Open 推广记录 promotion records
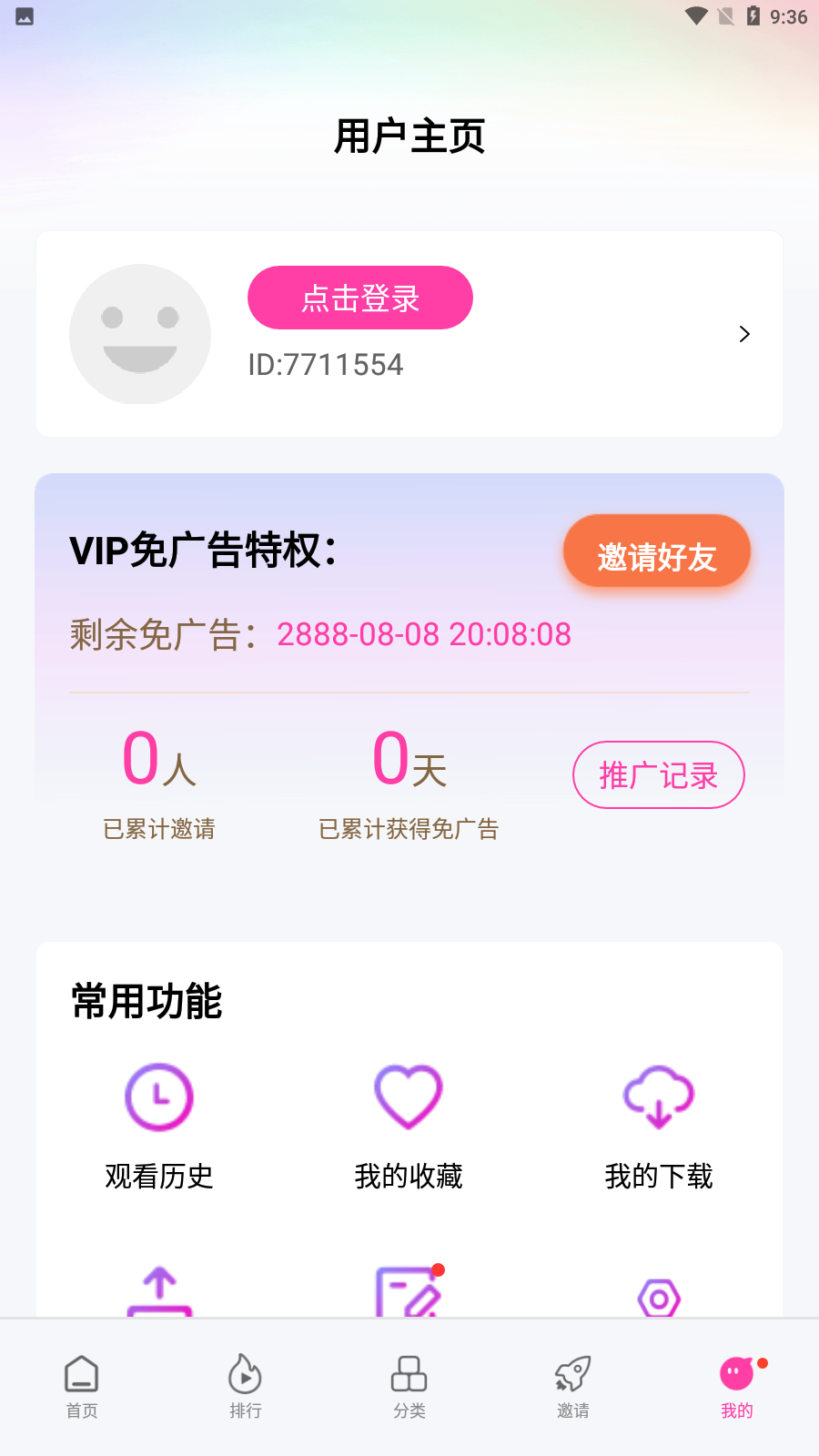Image resolution: width=819 pixels, height=1456 pixels. coord(658,774)
